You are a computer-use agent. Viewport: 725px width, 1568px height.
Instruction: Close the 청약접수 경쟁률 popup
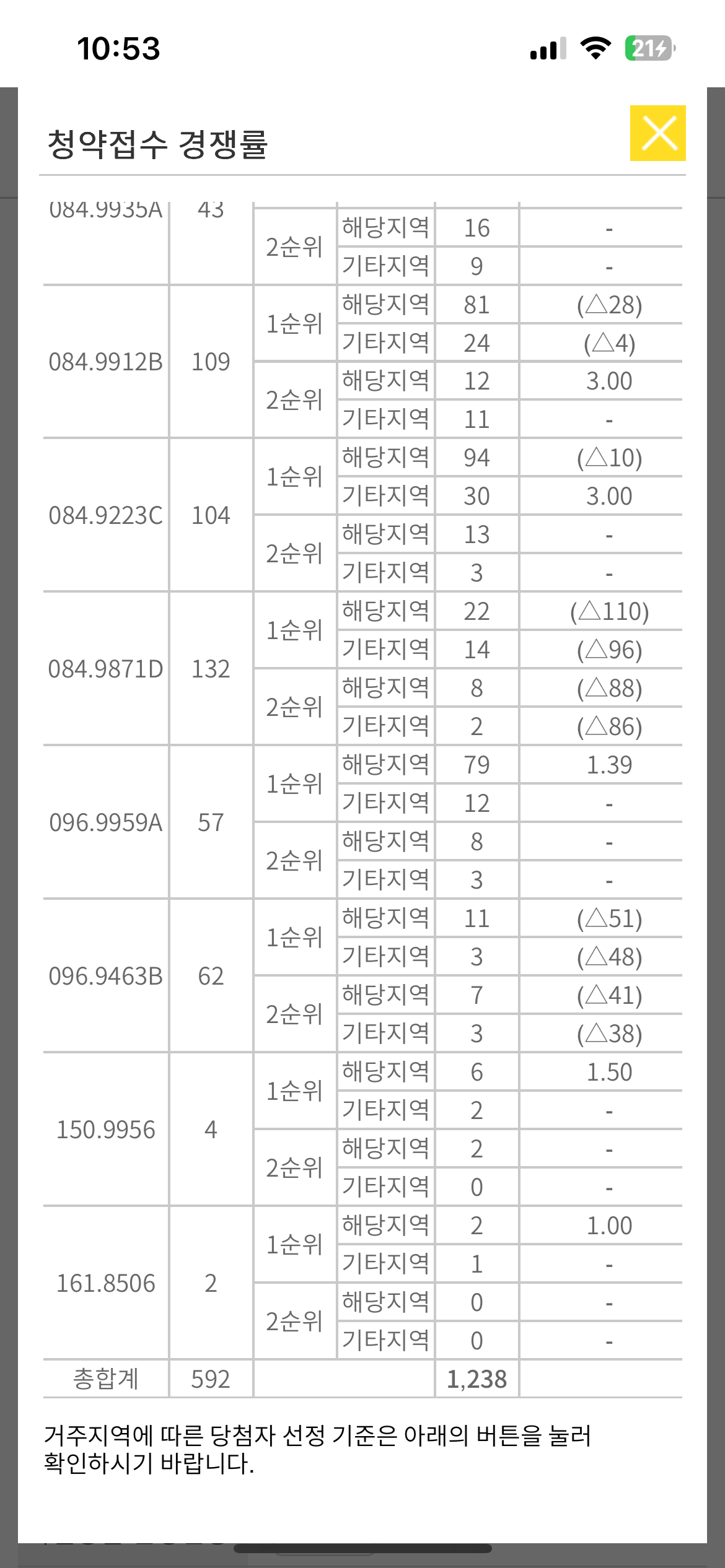coord(657,133)
